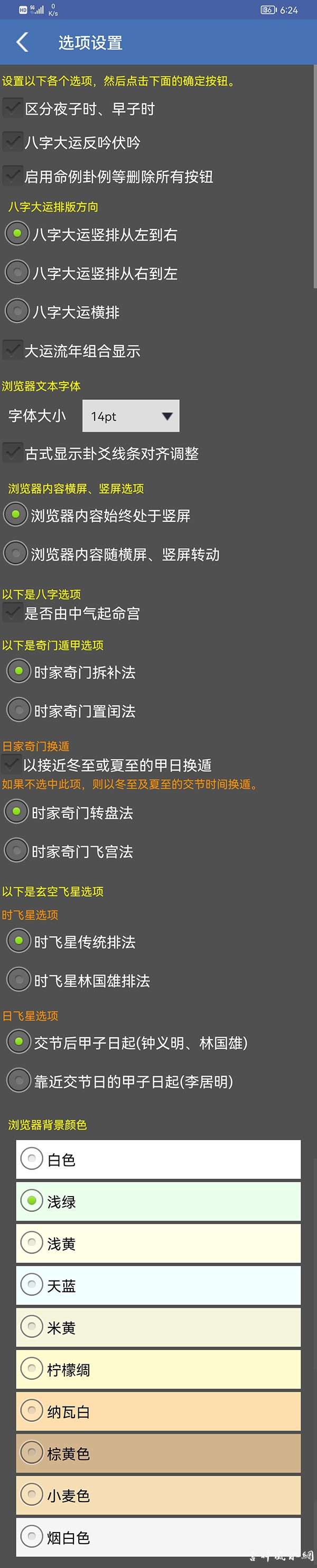The height and width of the screenshot is (1568, 317).
Task: Toggle 以接近冬至或夏至的甲日换遁
Action: 12,764
